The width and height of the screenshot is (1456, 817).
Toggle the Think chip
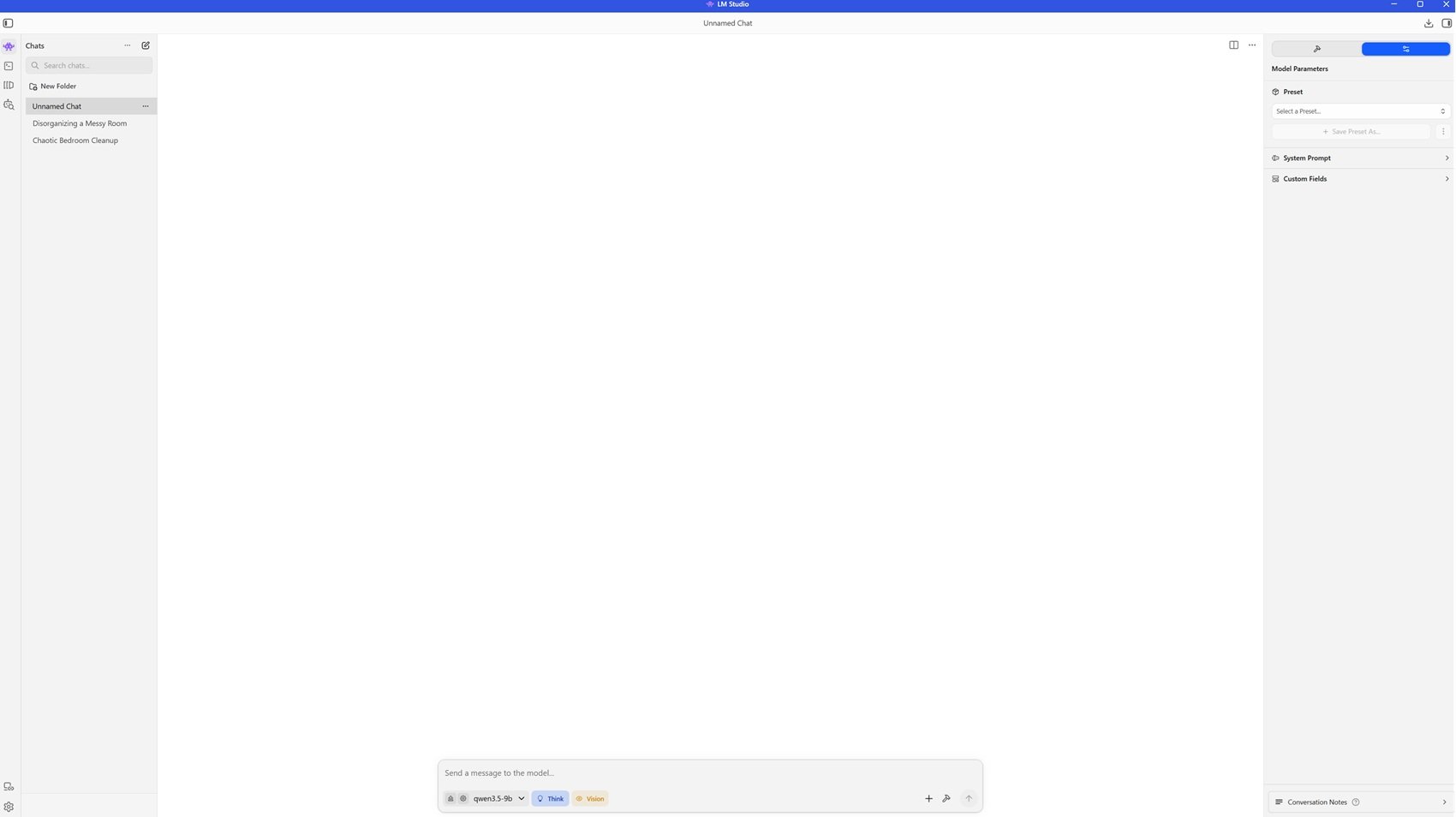coord(550,798)
